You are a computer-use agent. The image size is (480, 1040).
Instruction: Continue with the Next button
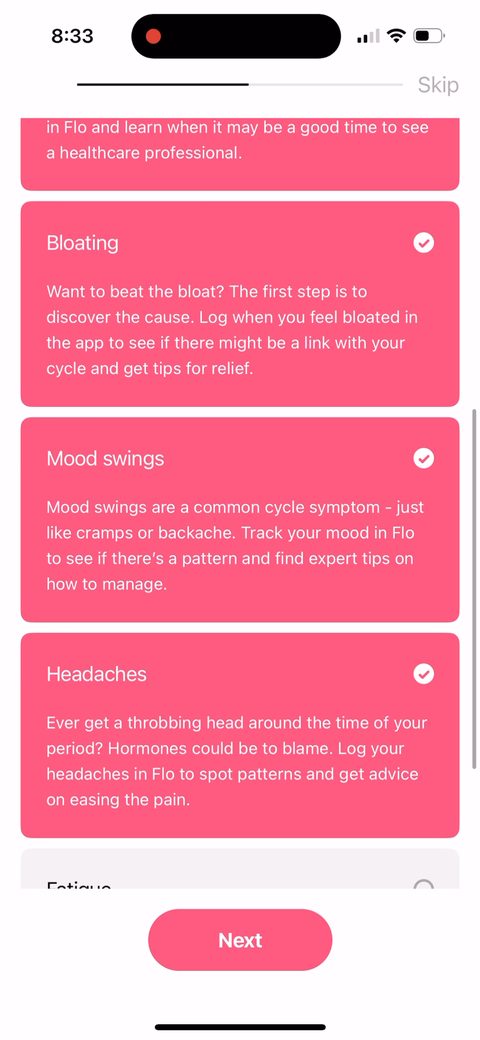pyautogui.click(x=240, y=940)
